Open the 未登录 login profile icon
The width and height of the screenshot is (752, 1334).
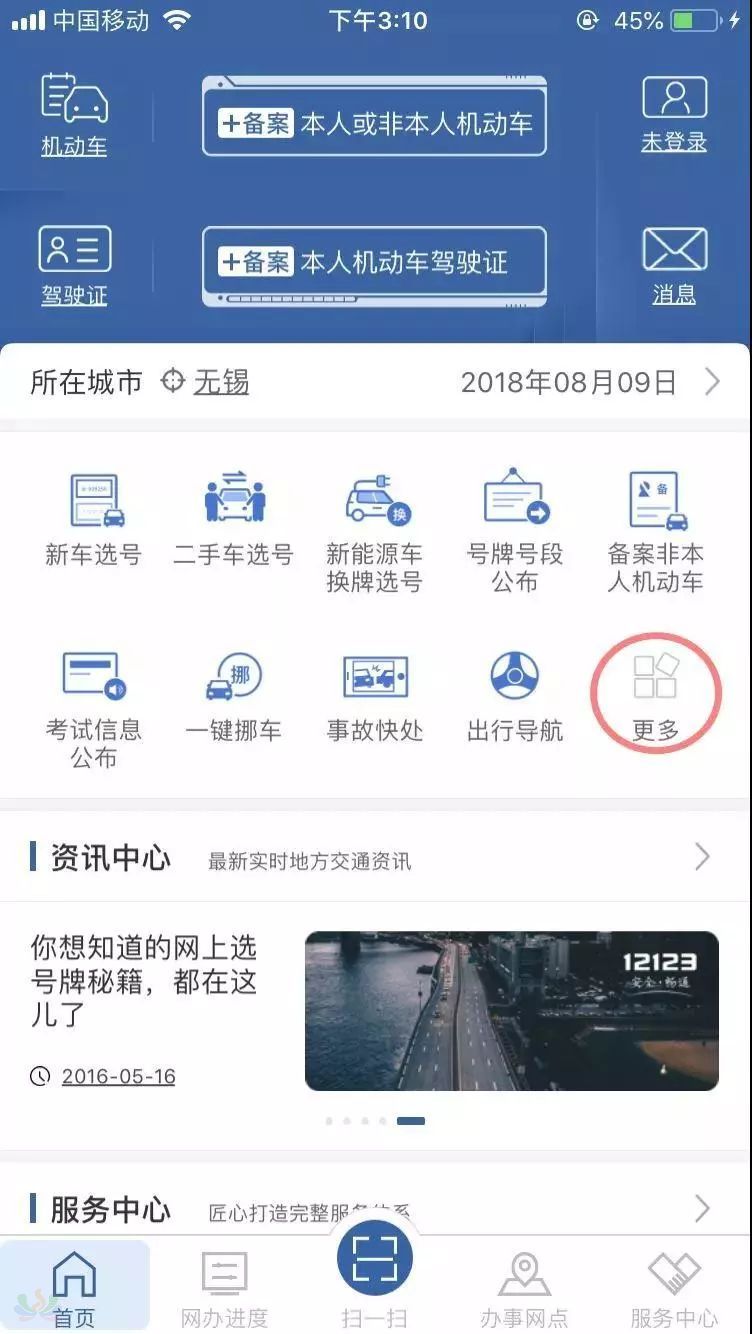[x=674, y=114]
